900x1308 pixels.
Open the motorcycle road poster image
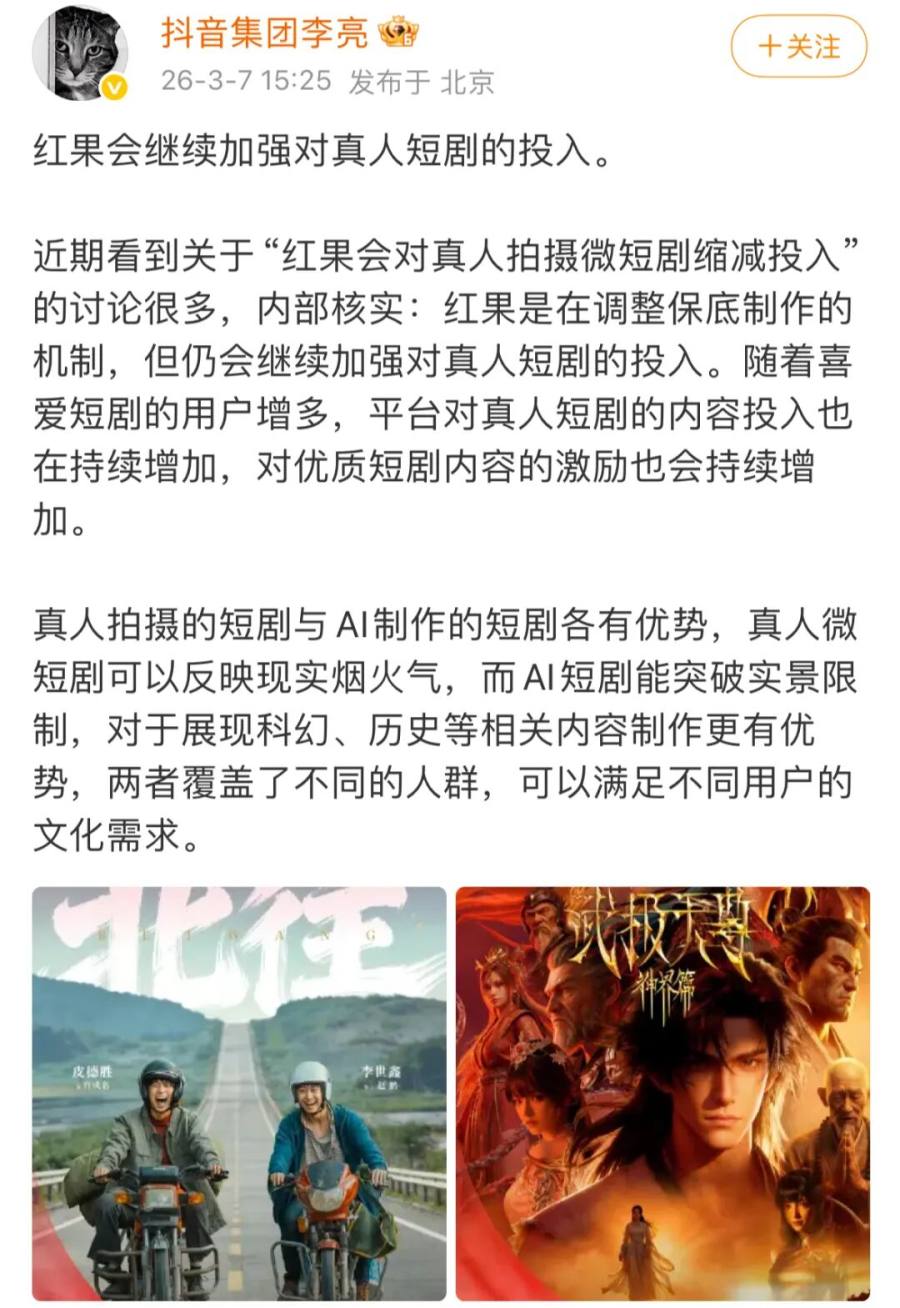click(x=239, y=1093)
